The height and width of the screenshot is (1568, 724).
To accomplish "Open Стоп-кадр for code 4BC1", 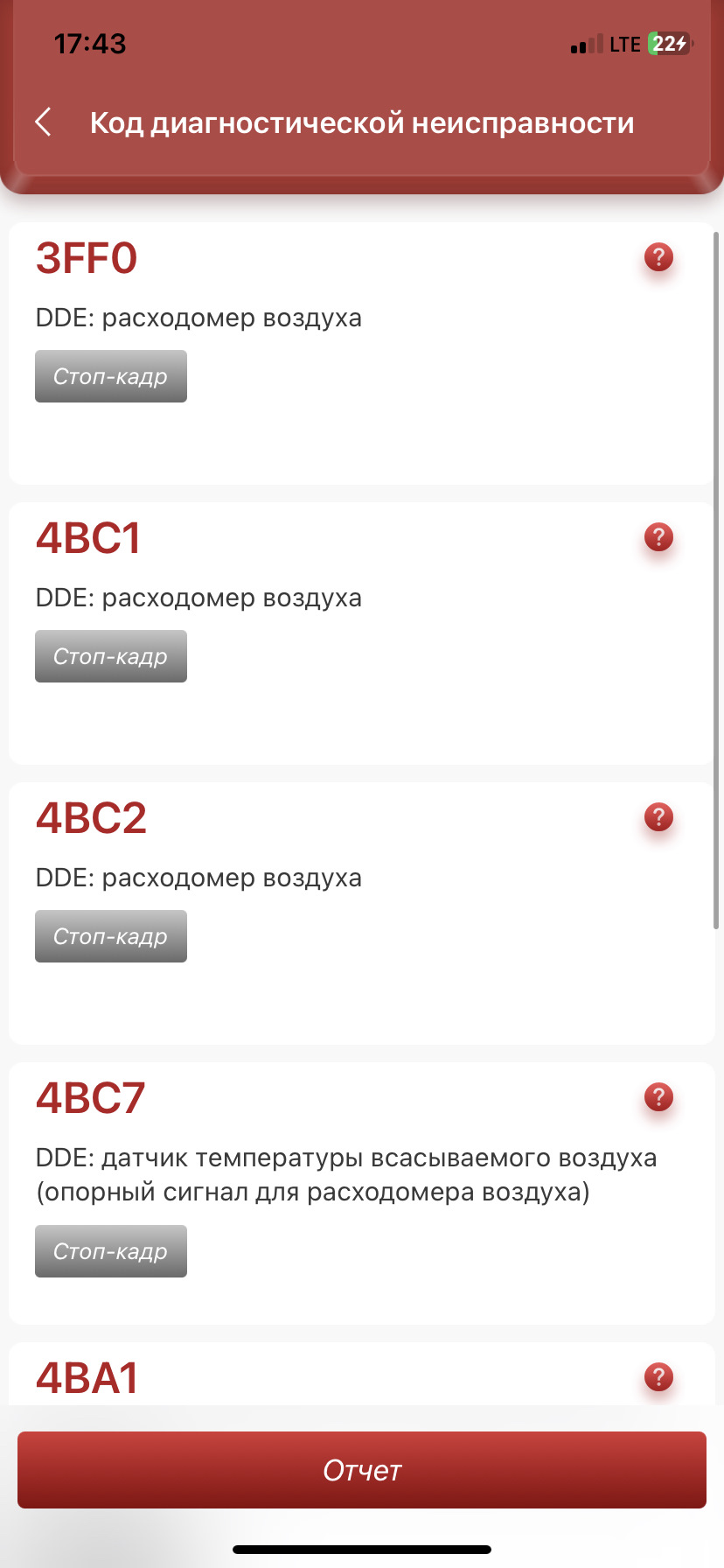I will 111,656.
